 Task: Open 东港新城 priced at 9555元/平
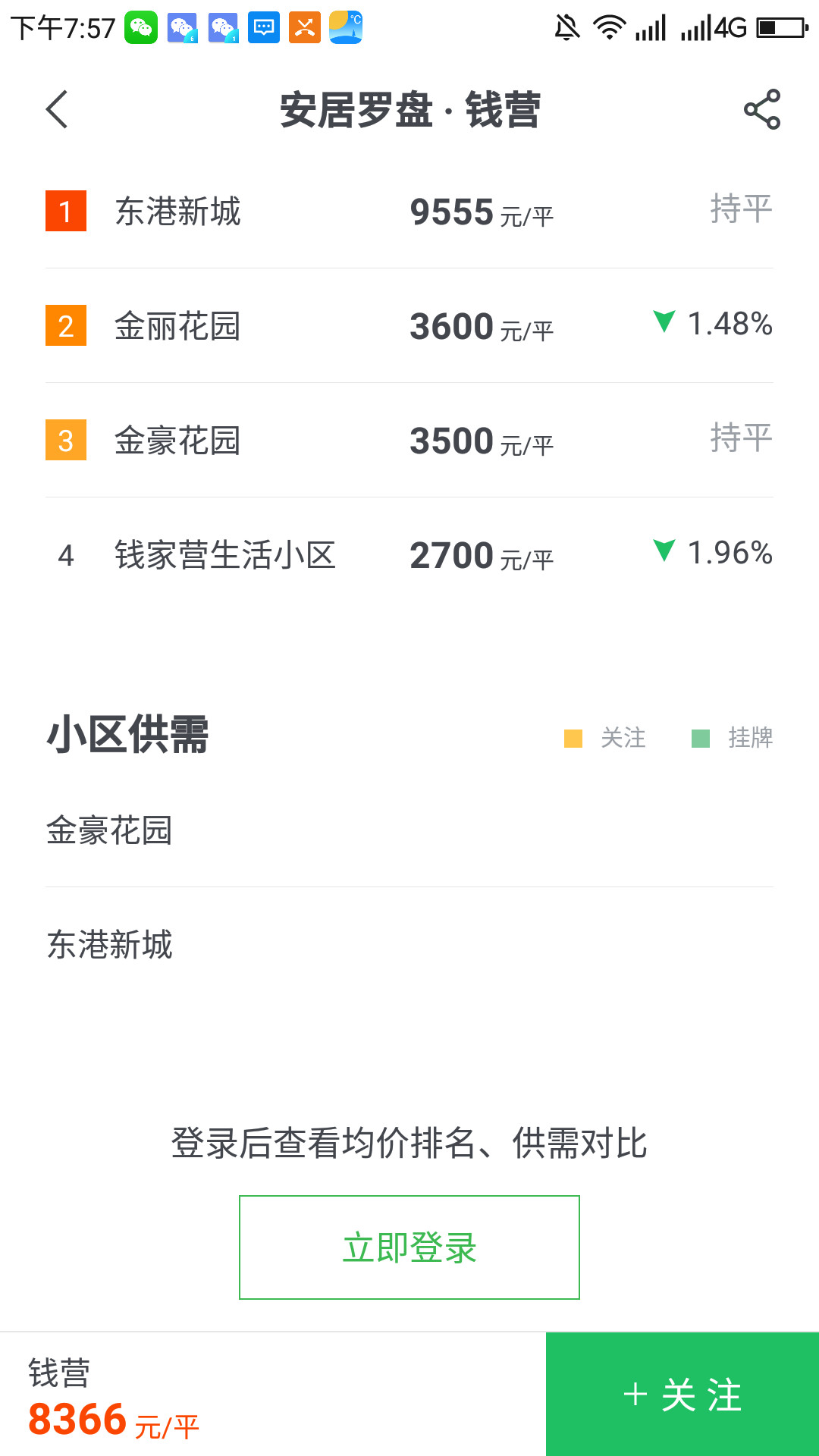409,211
